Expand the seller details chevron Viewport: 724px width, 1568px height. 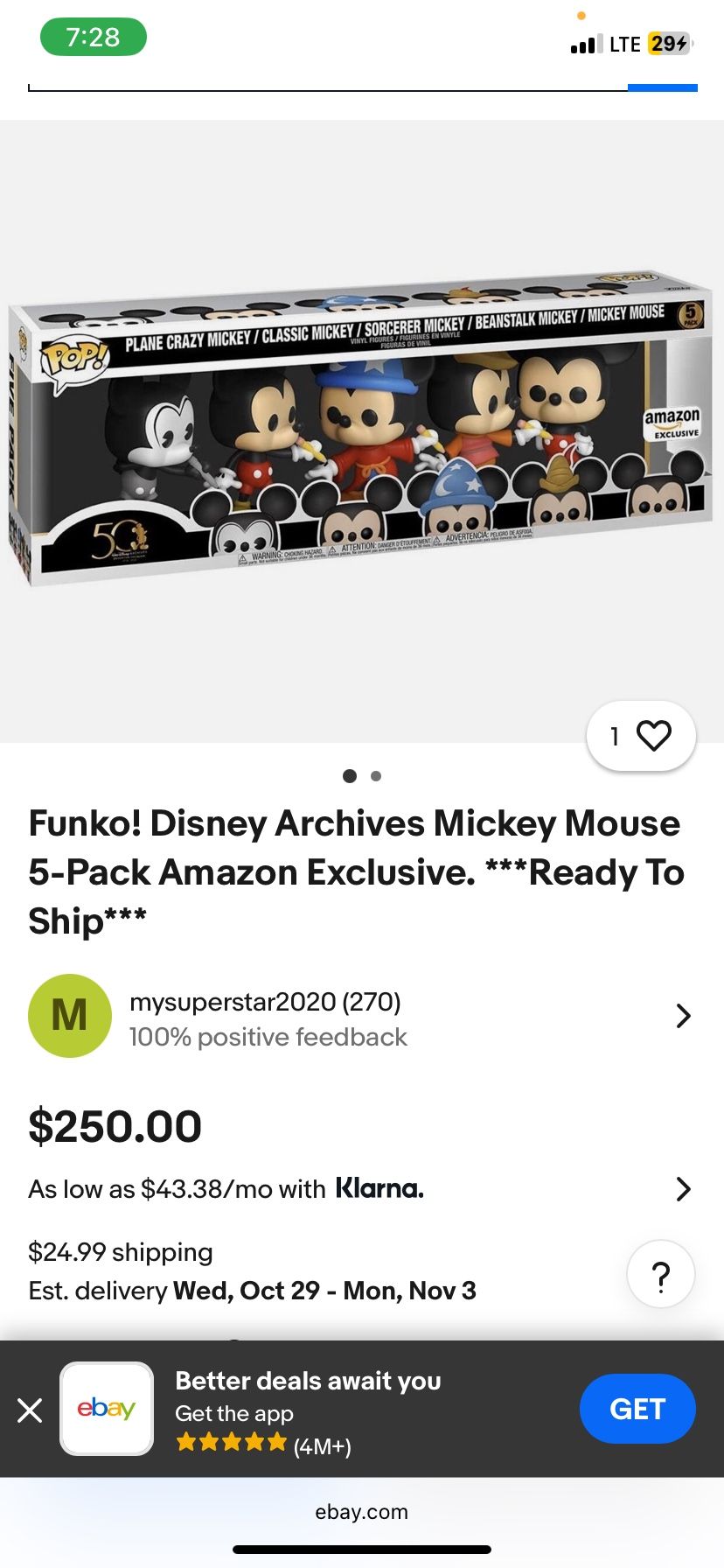[685, 1015]
